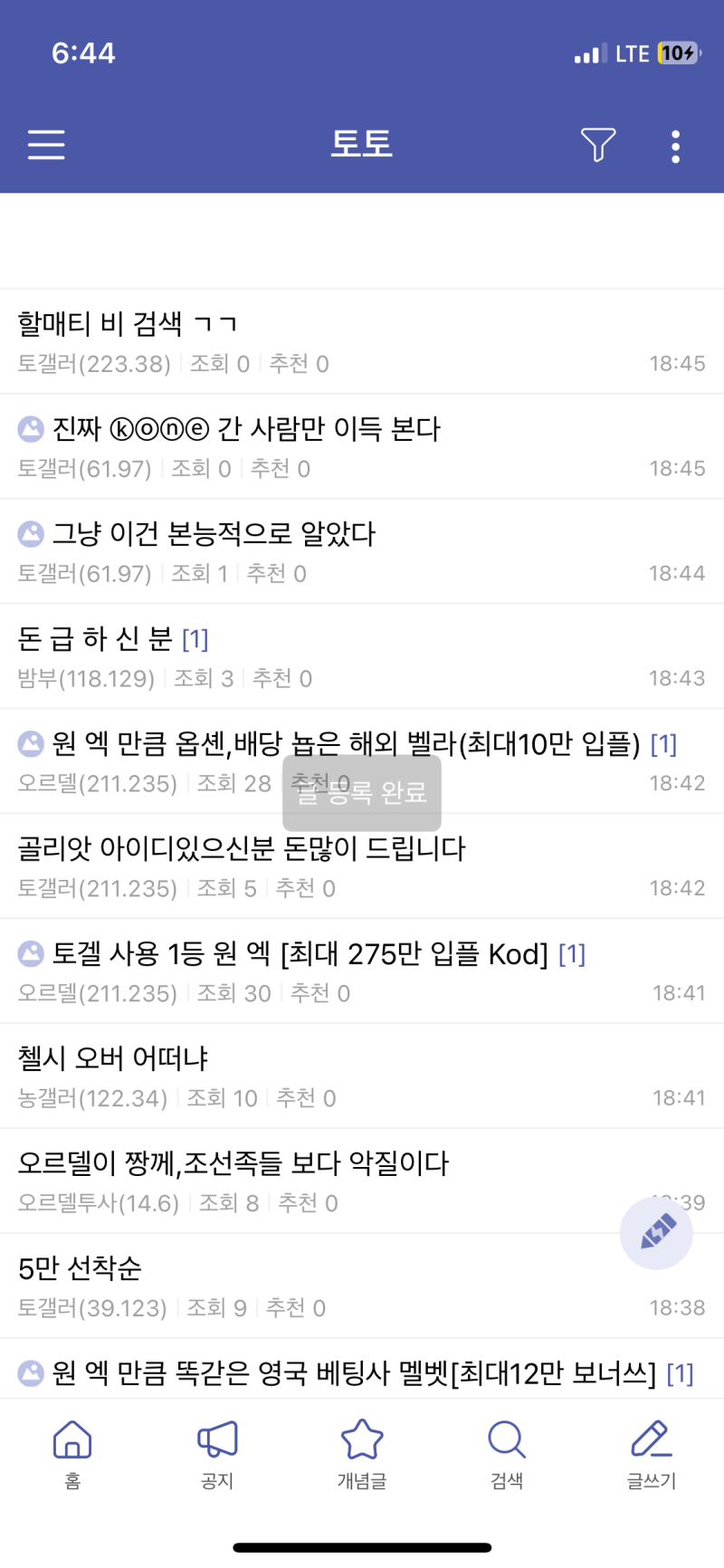724x1568 pixels.
Task: Open the post '첼시 오버 어떠냐'
Action: click(x=113, y=1058)
